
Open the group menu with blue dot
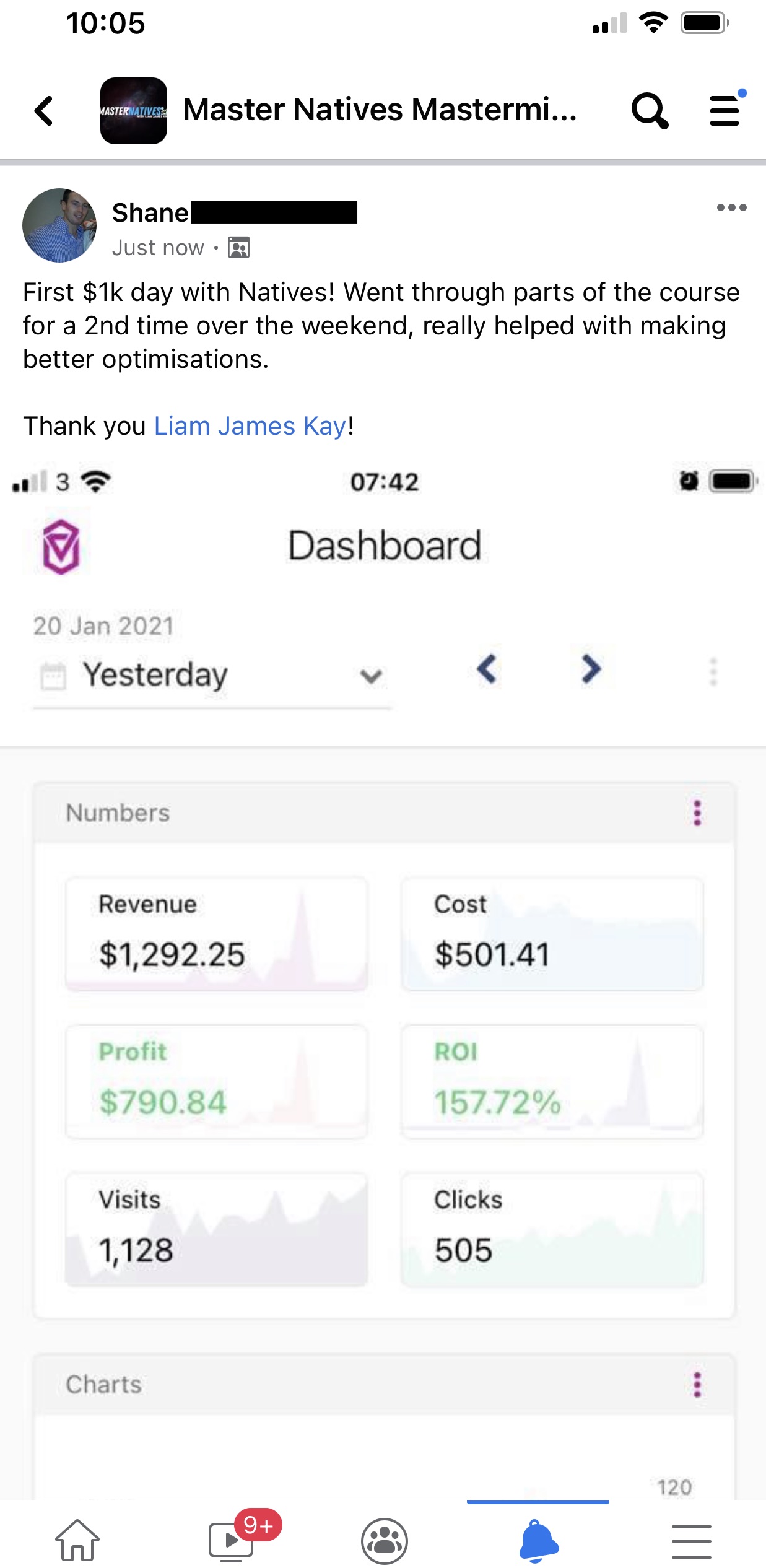pos(725,111)
